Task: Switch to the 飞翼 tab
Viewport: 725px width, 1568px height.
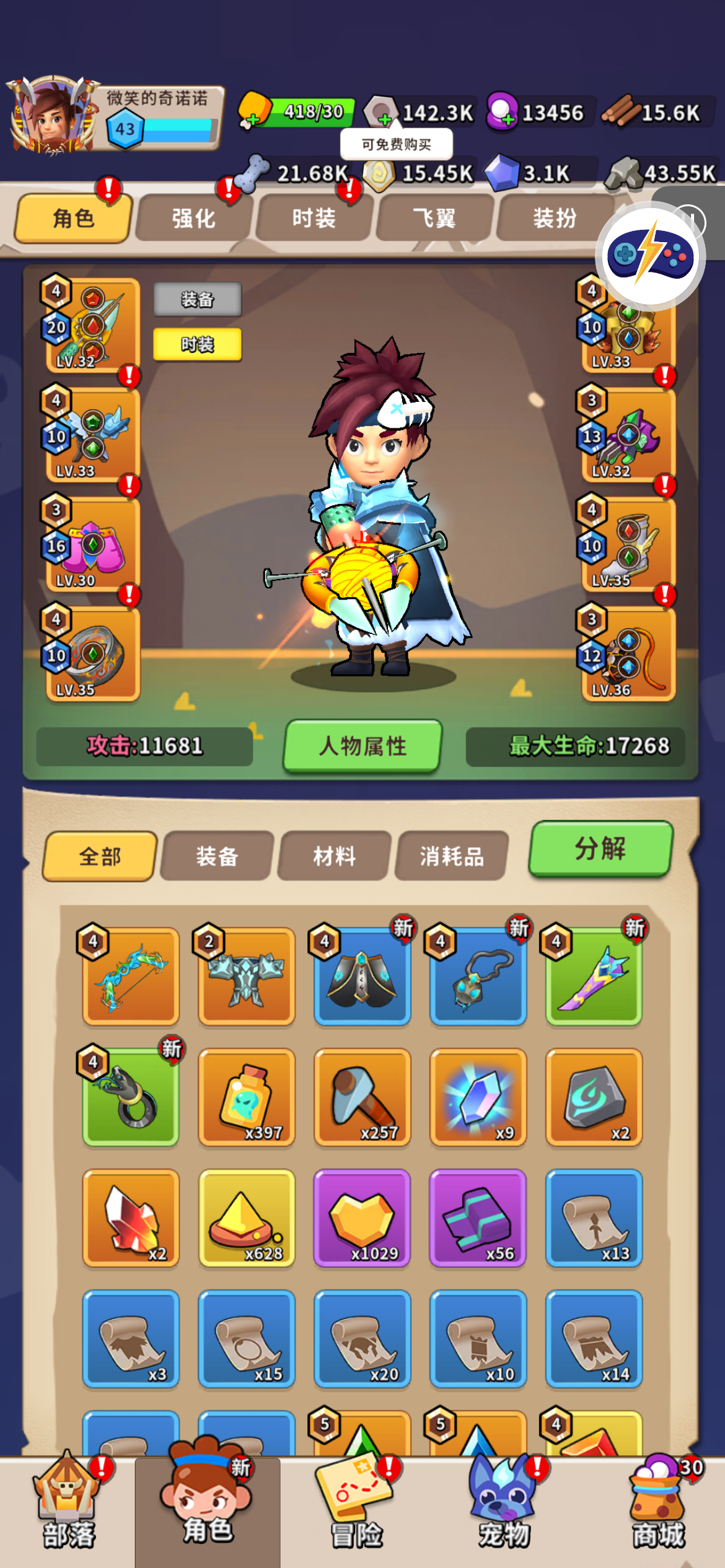Action: (434, 219)
